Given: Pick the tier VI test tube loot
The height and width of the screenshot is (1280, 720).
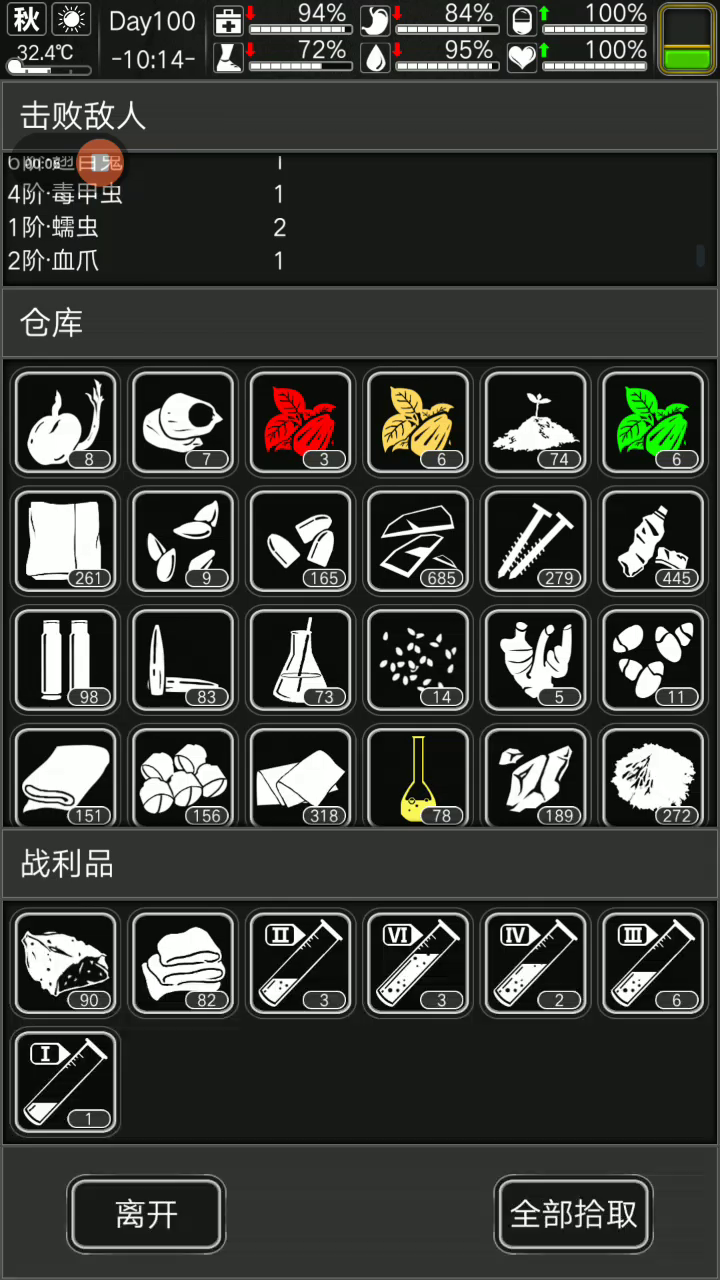Looking at the screenshot, I should pyautogui.click(x=419, y=962).
